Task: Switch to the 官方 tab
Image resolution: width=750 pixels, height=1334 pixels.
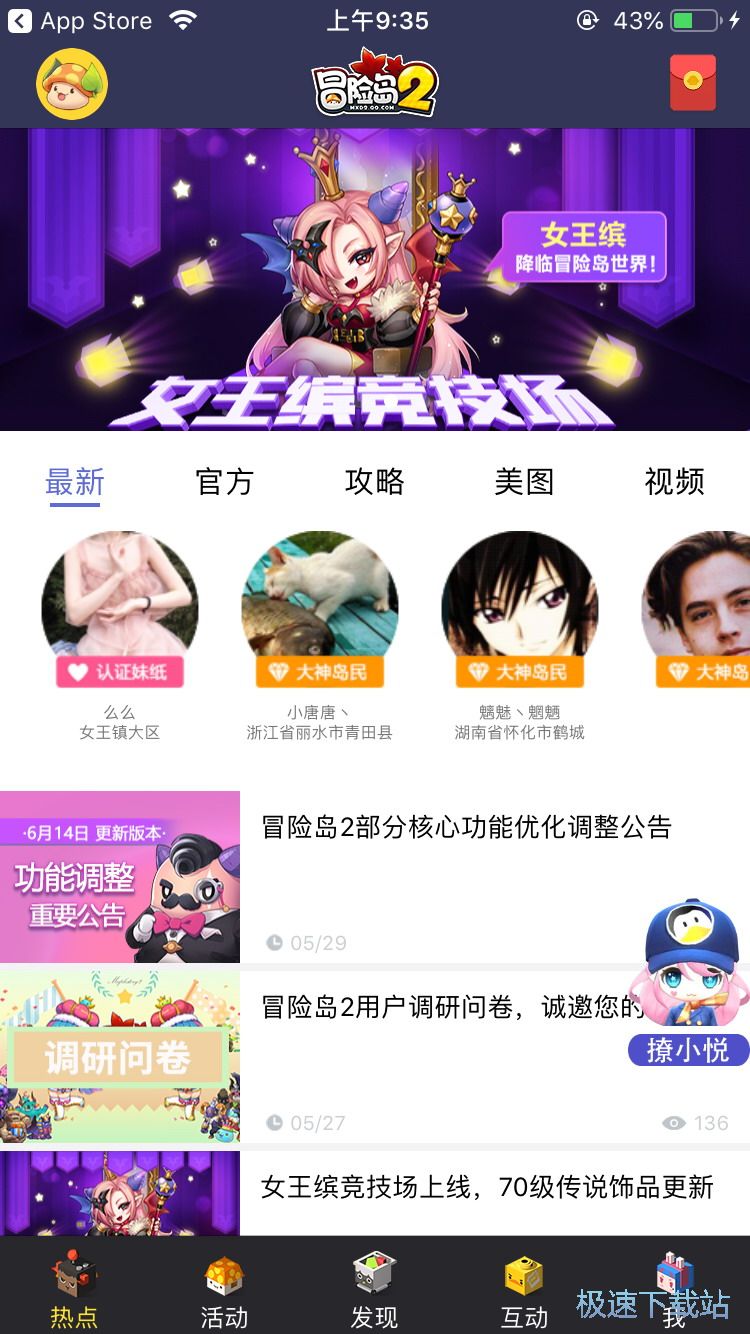Action: coord(225,482)
